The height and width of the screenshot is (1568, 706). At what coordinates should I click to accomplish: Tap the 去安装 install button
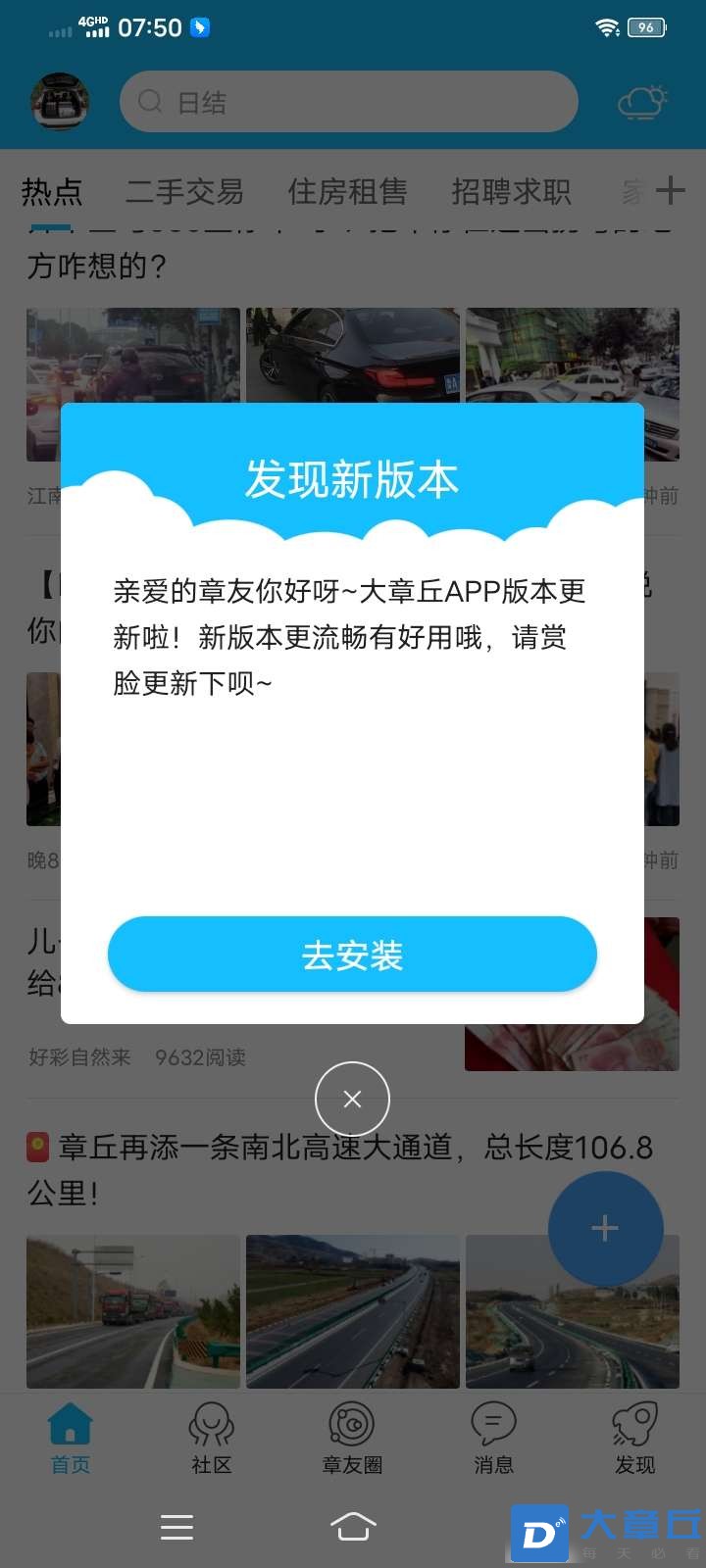[x=352, y=955]
